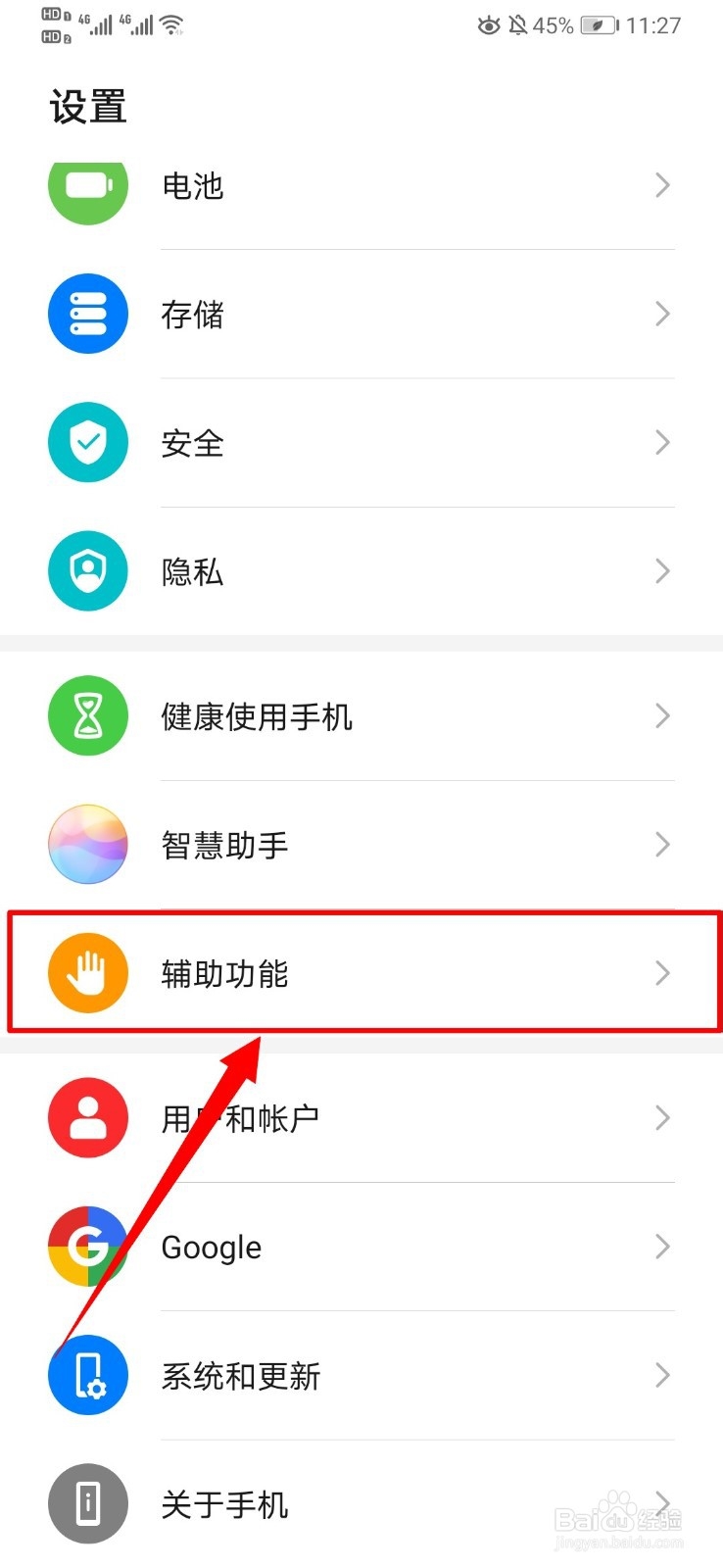Expand the Google row using its right arrow
Image resolution: width=723 pixels, height=1568 pixels.
tap(661, 1246)
